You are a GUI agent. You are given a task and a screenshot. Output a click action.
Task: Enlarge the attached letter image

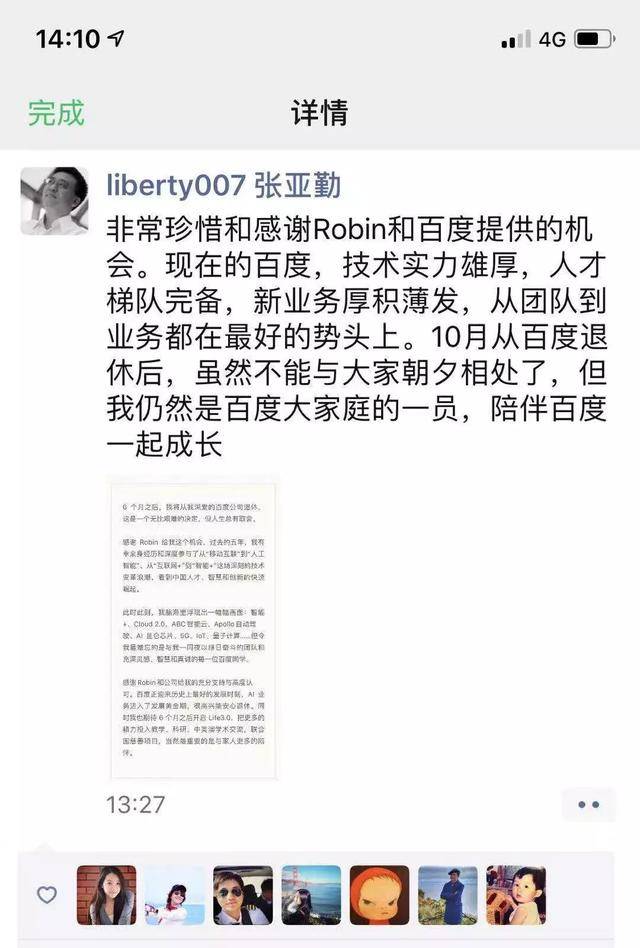(193, 628)
